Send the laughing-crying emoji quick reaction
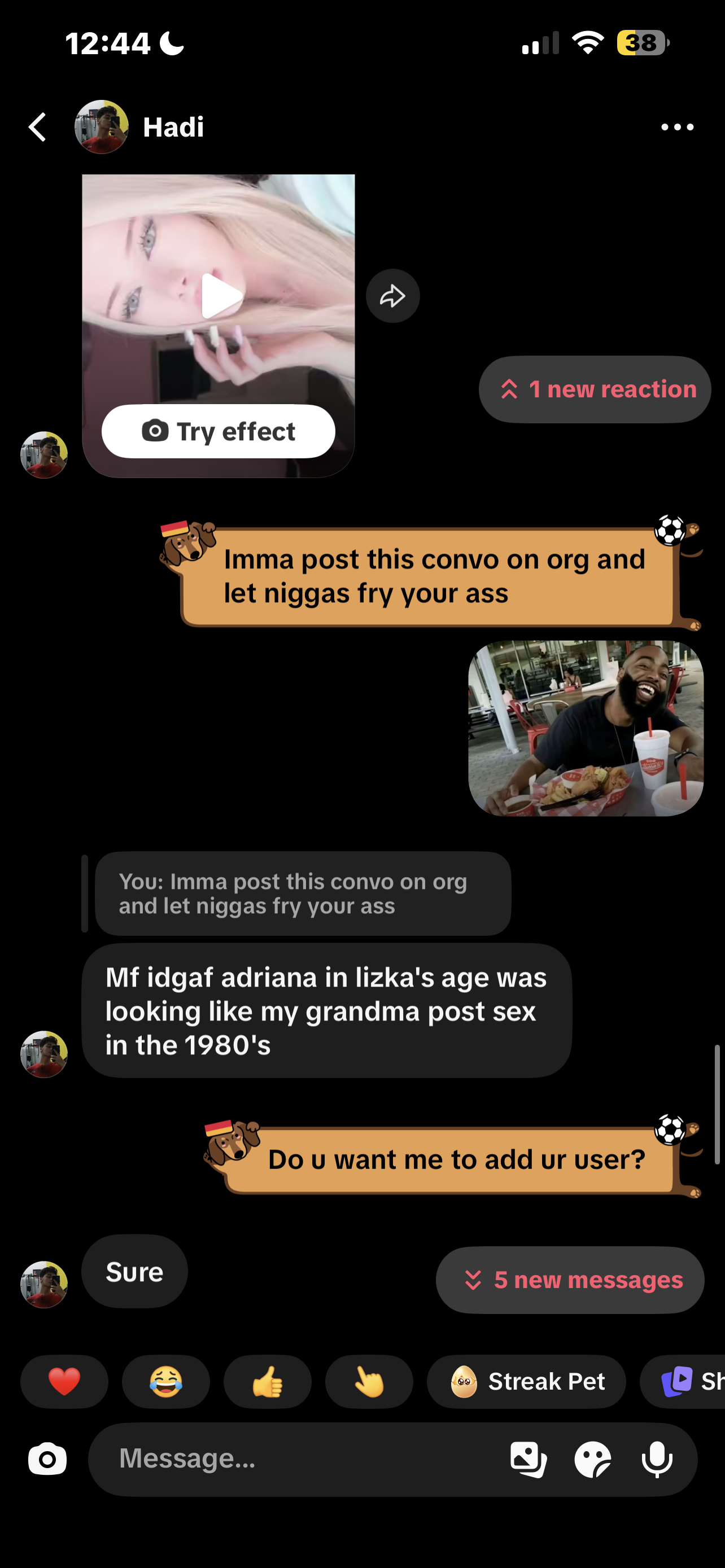 (166, 1381)
